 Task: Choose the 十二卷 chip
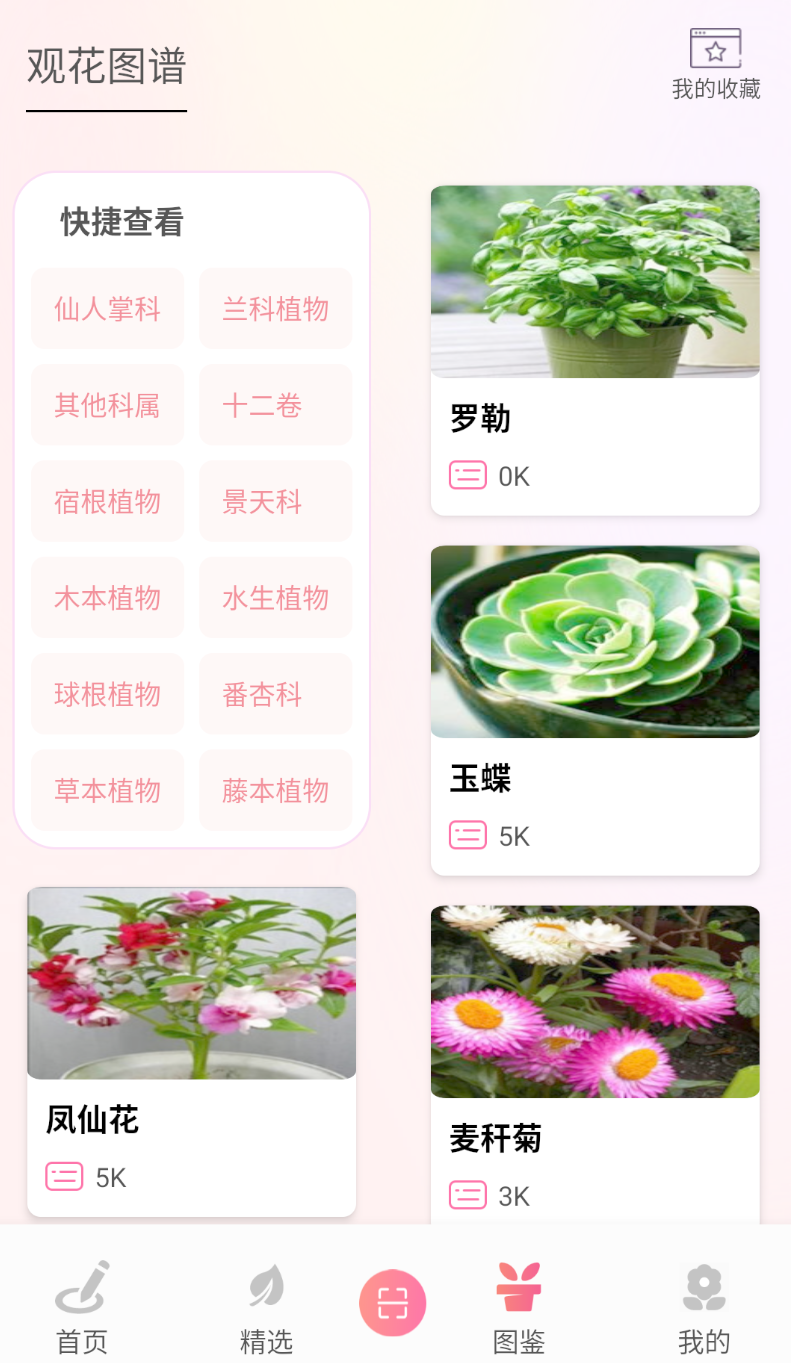275,405
